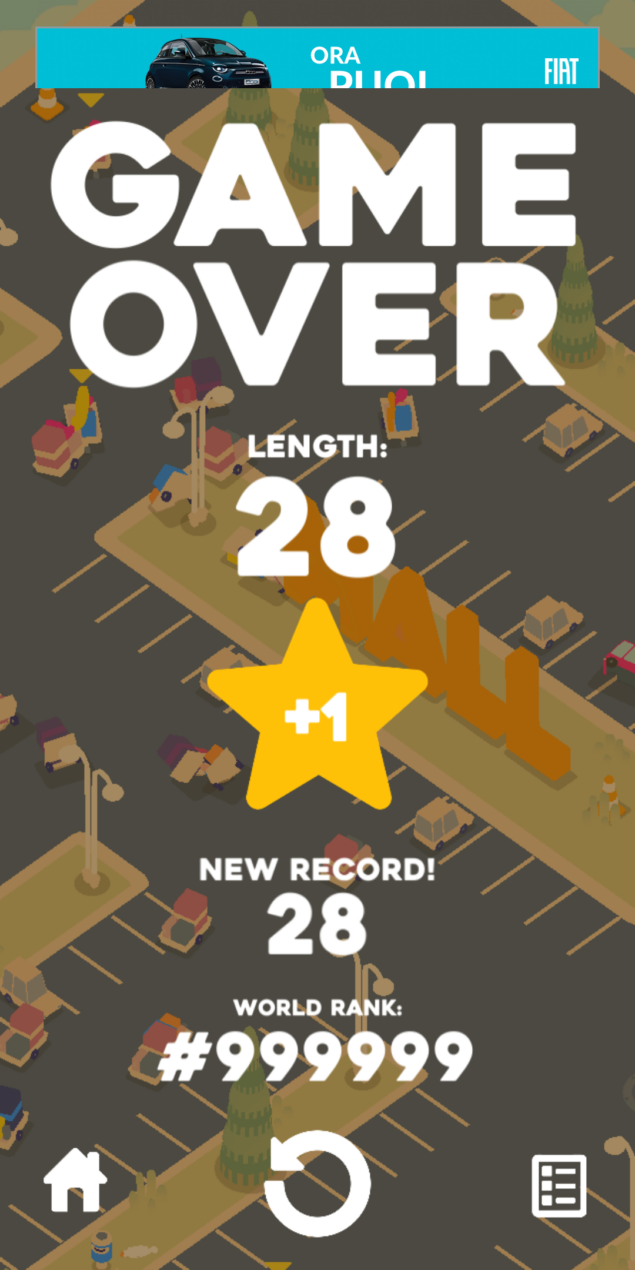This screenshot has height=1270, width=635.
Task: Open the leaderboard list icon
Action: click(559, 1186)
